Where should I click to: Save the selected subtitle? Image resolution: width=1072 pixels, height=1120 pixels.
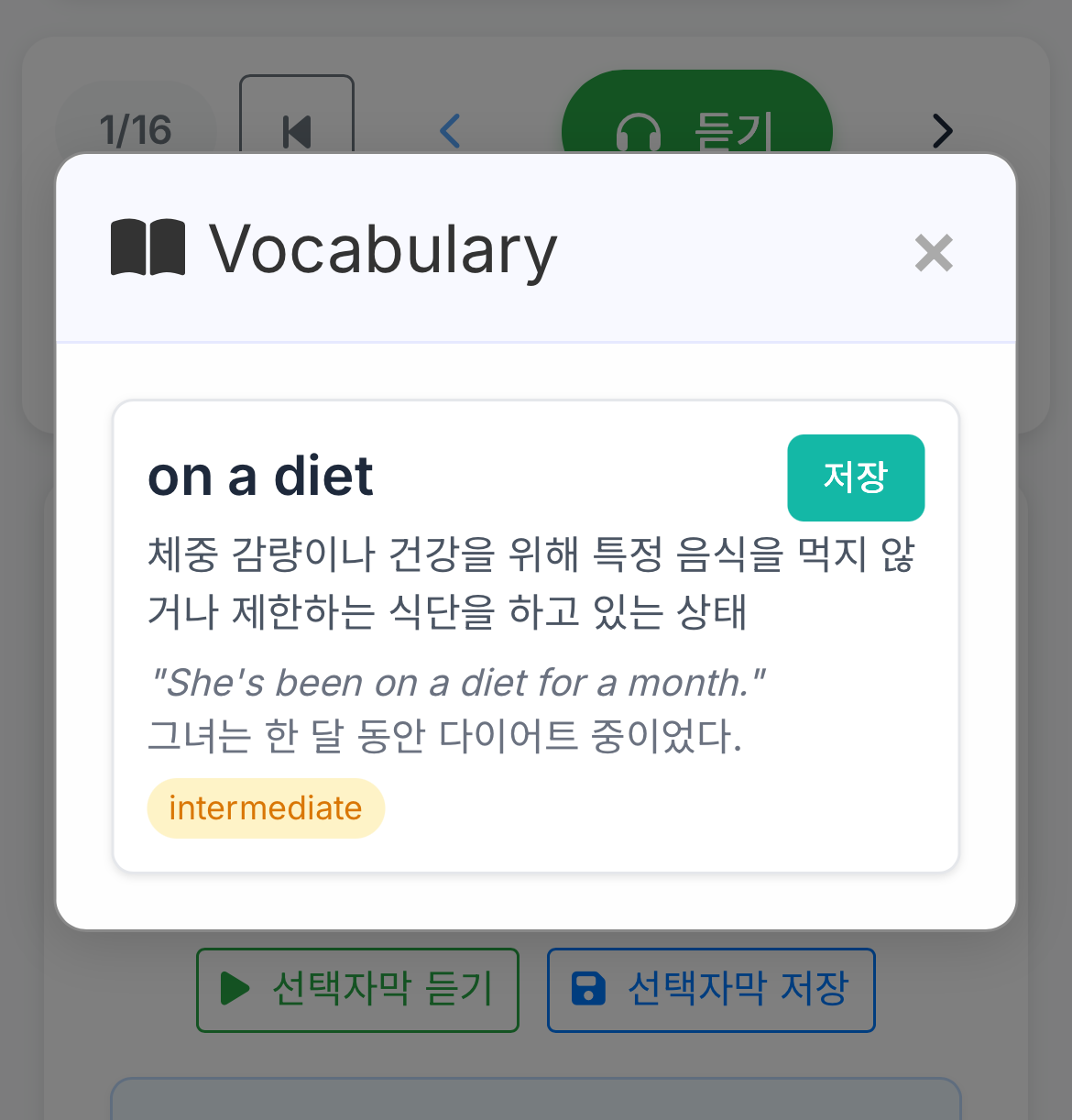[x=711, y=989]
